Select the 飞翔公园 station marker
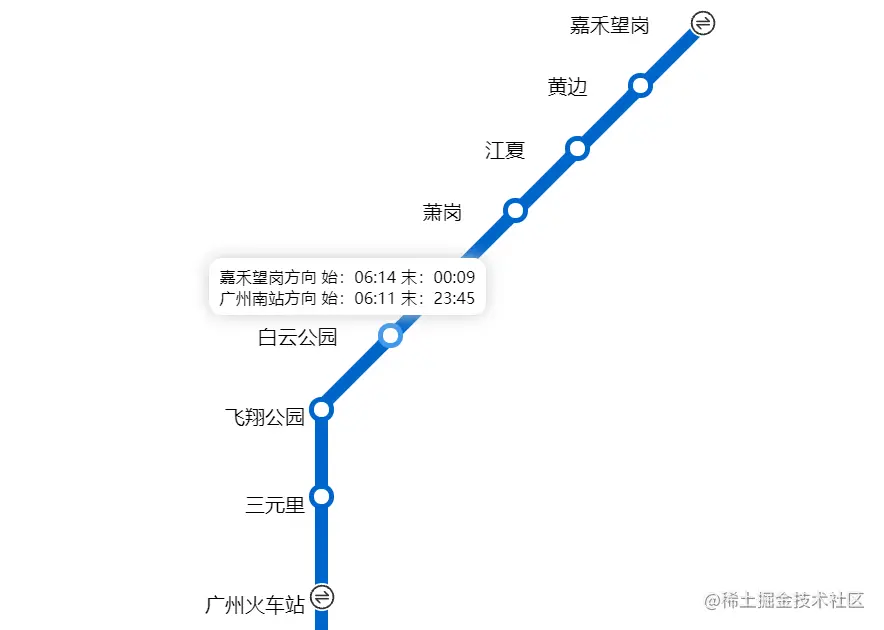 pyautogui.click(x=321, y=409)
